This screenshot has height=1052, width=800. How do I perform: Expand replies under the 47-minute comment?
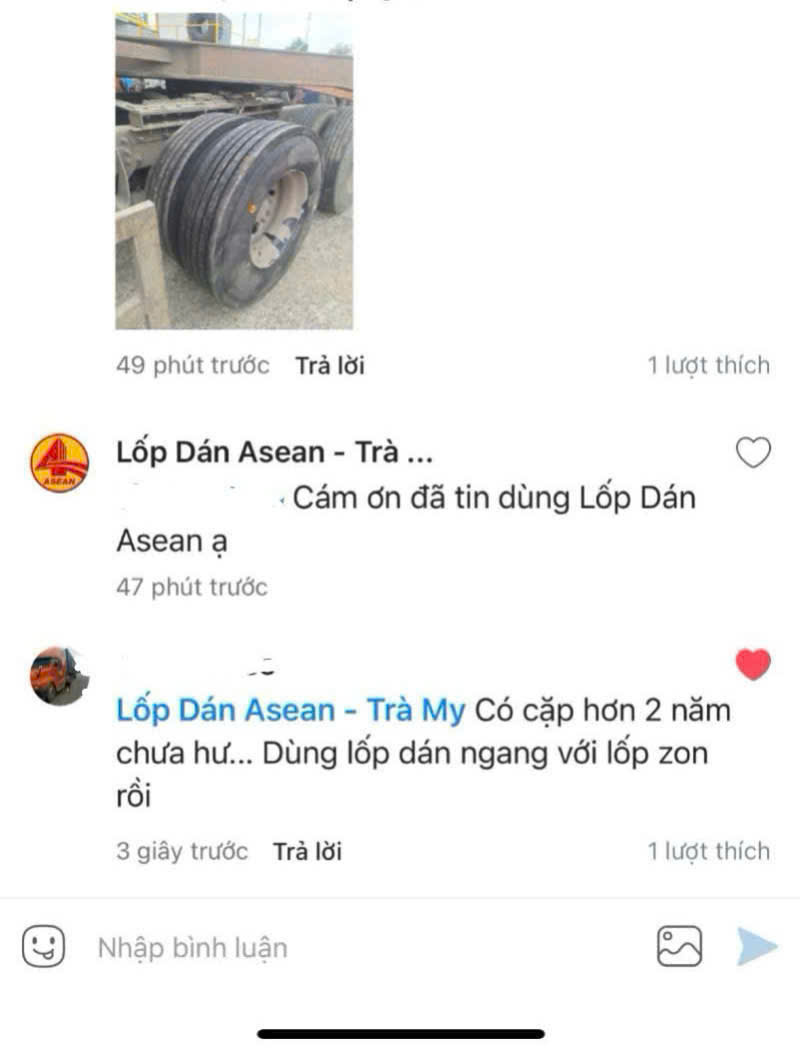(190, 588)
